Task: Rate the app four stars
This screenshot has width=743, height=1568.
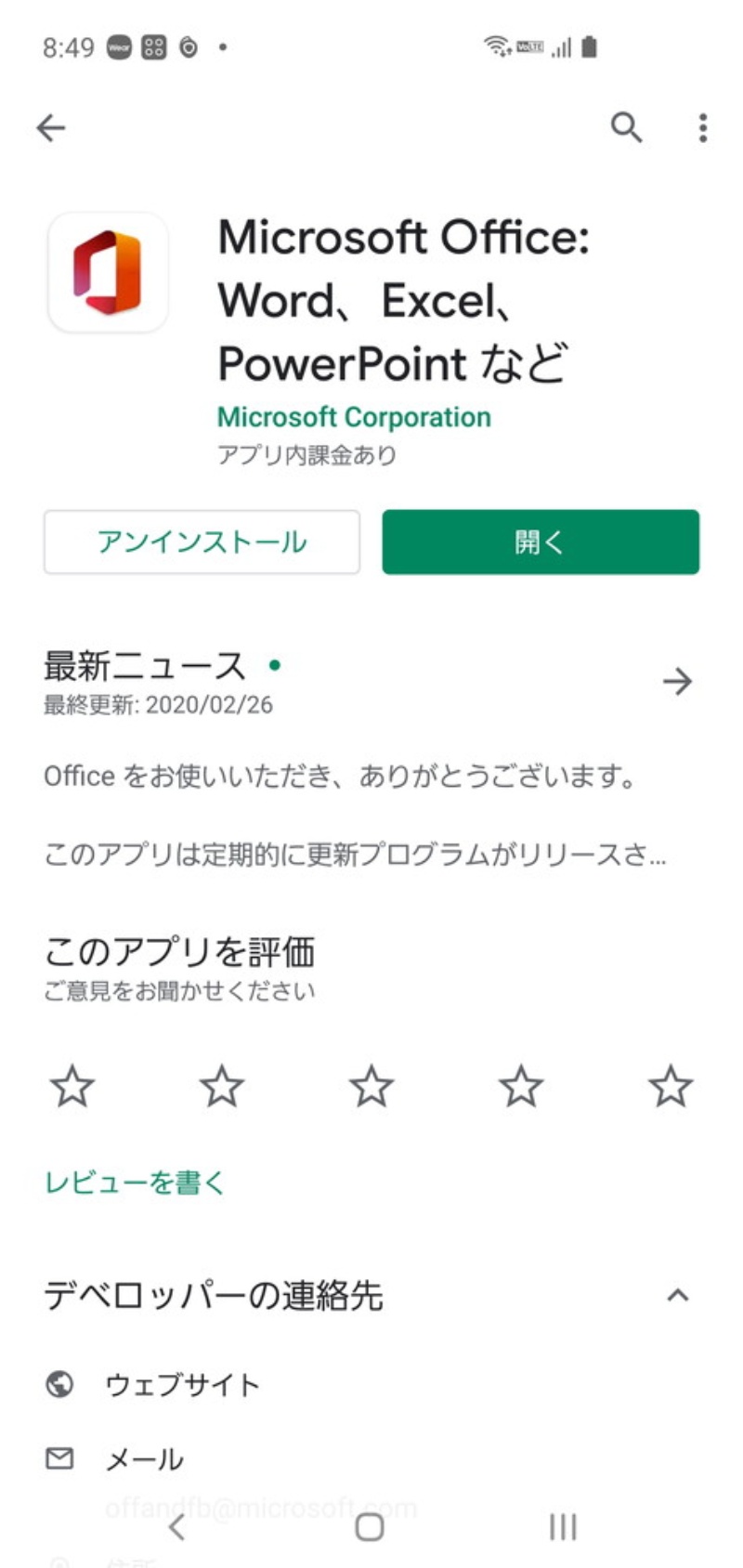Action: point(521,1086)
